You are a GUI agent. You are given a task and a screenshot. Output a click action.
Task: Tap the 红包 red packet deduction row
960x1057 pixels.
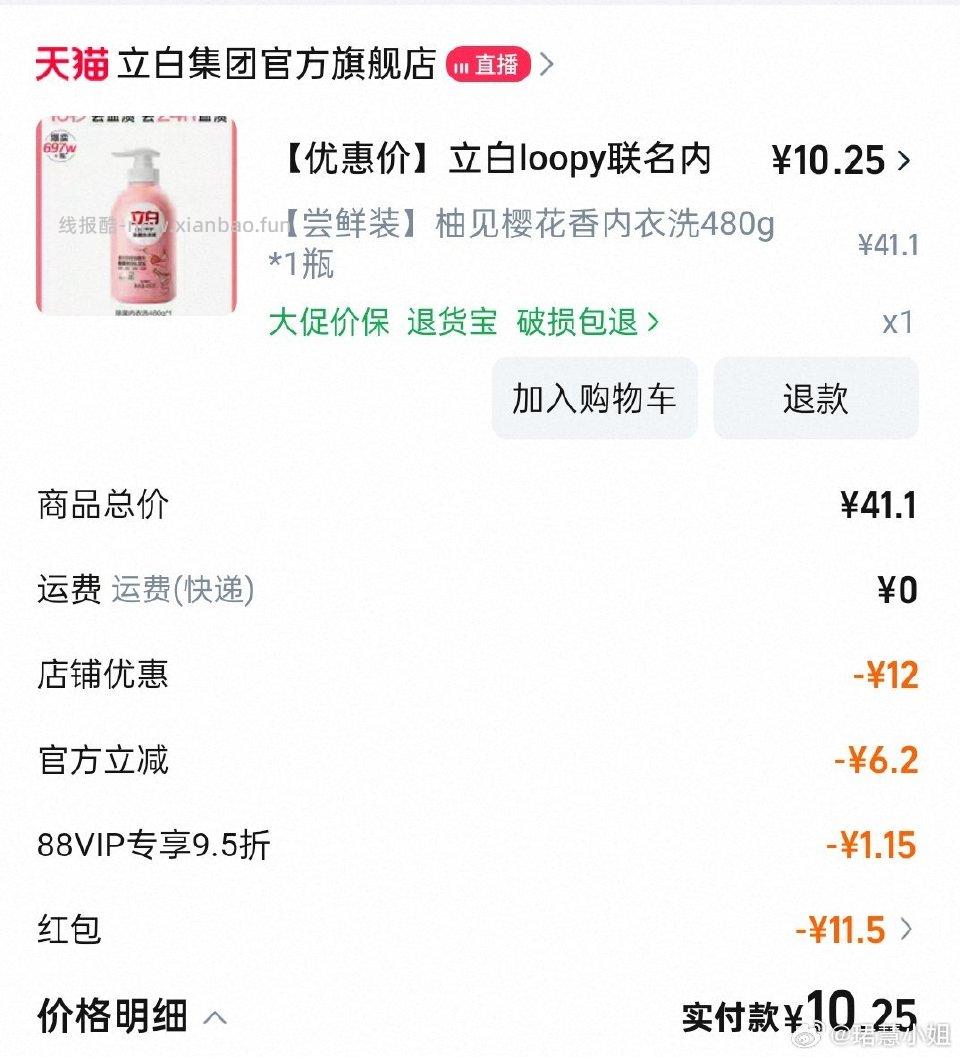click(480, 930)
